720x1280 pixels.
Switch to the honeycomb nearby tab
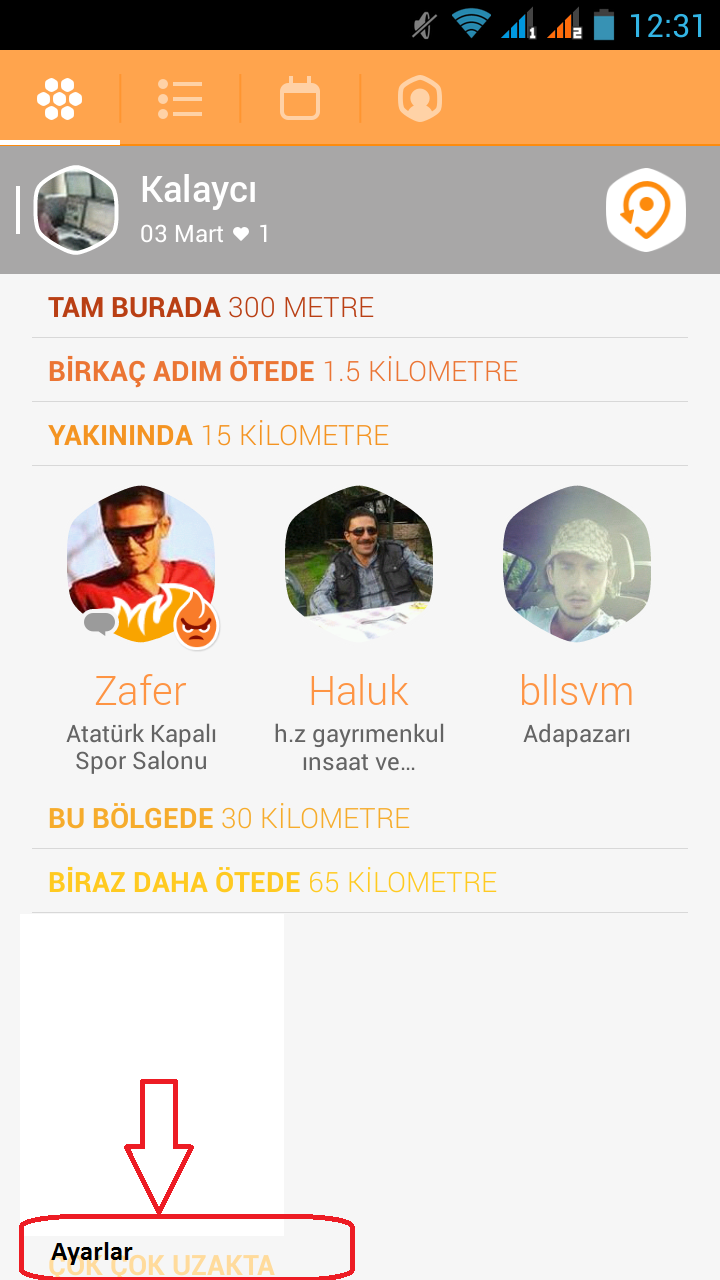click(59, 98)
